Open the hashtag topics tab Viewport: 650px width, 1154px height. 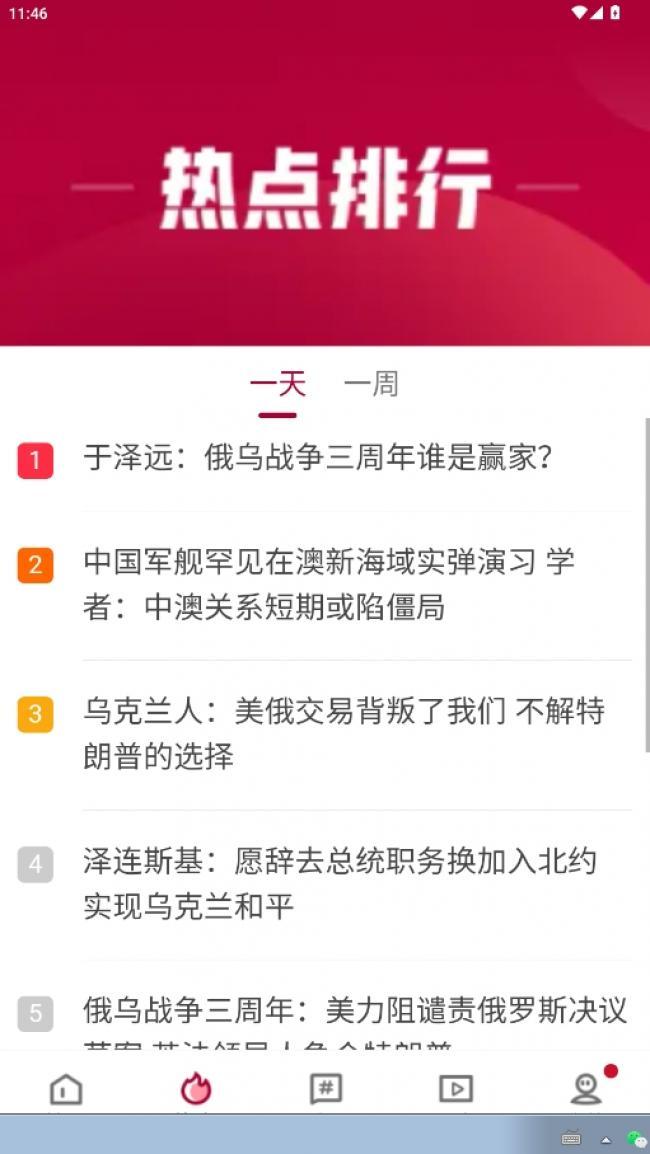(326, 1088)
